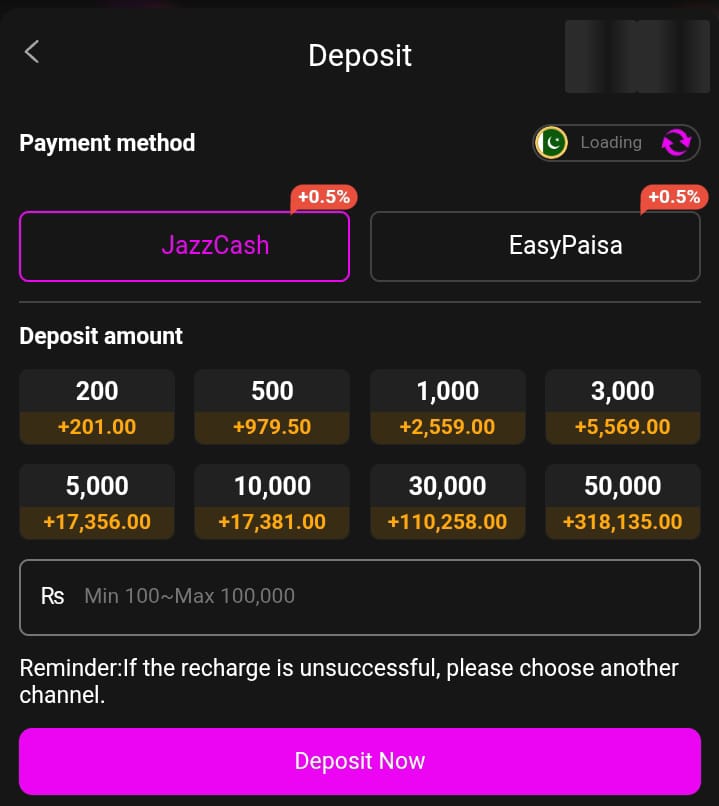
Task: Select JazzCash as payment method
Action: click(184, 246)
